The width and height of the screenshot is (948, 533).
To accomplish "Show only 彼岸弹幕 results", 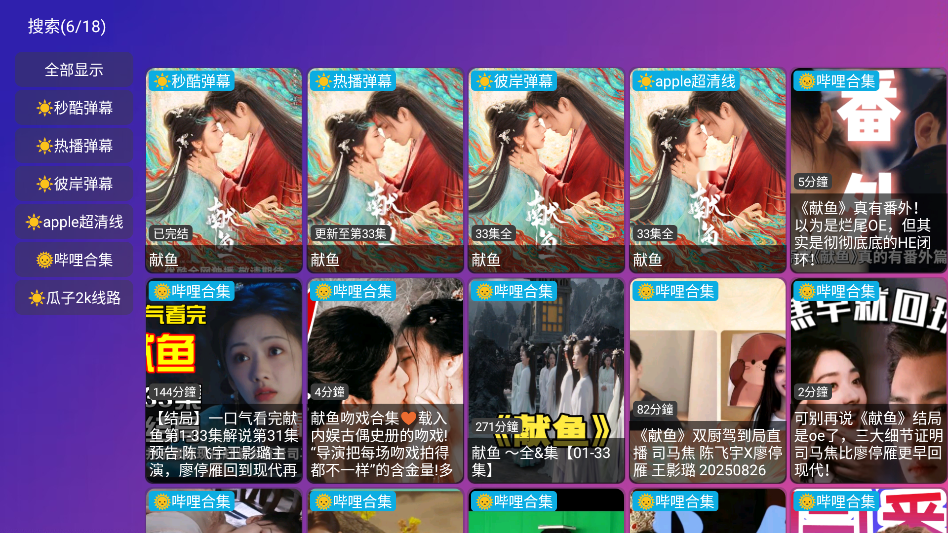I will point(74,184).
